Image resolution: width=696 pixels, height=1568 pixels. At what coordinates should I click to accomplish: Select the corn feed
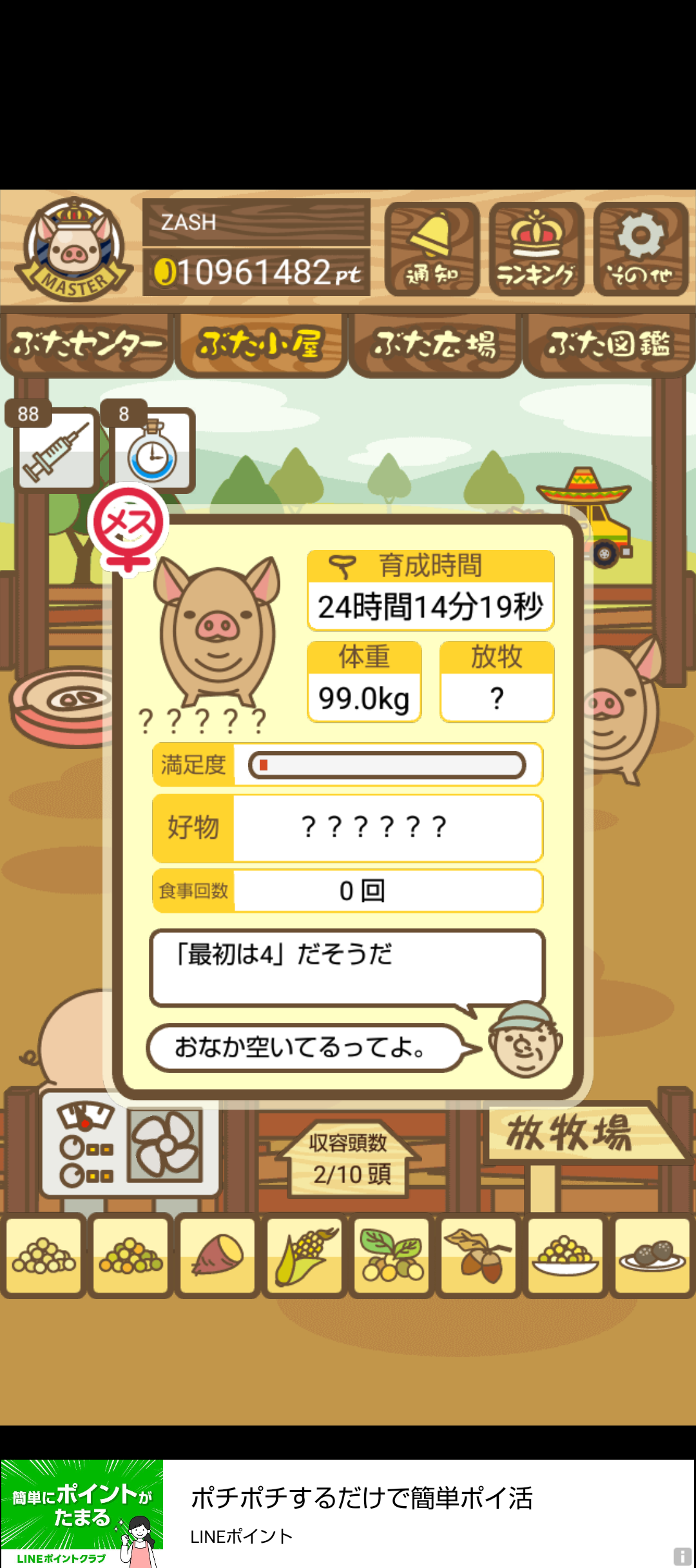coord(305,1256)
